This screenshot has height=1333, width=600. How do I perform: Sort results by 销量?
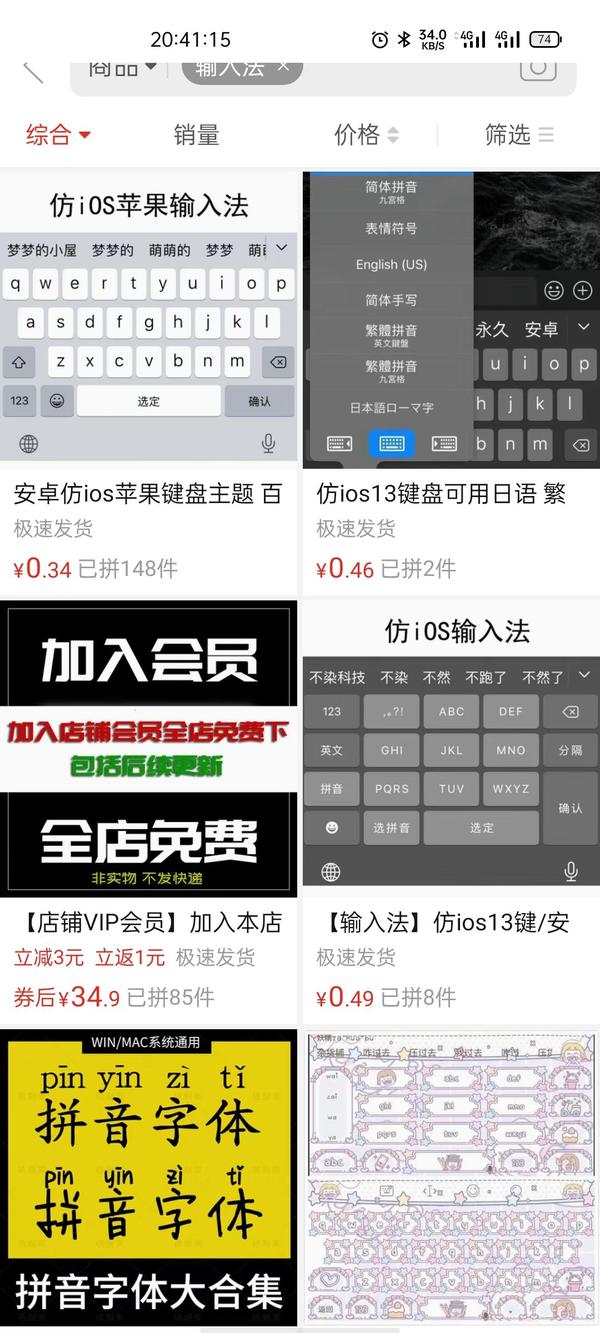click(196, 135)
